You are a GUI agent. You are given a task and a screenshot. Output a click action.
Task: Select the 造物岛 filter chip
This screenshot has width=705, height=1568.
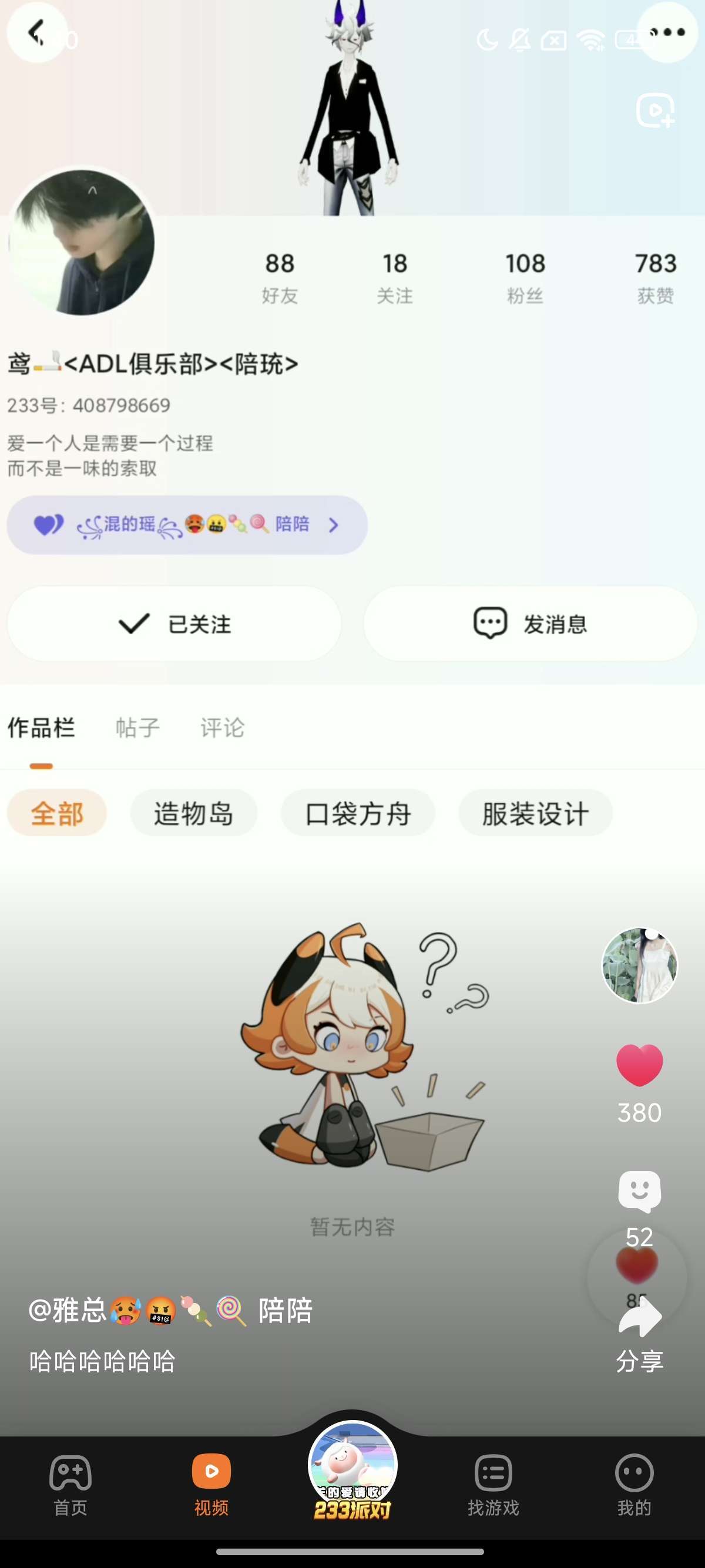click(x=194, y=813)
